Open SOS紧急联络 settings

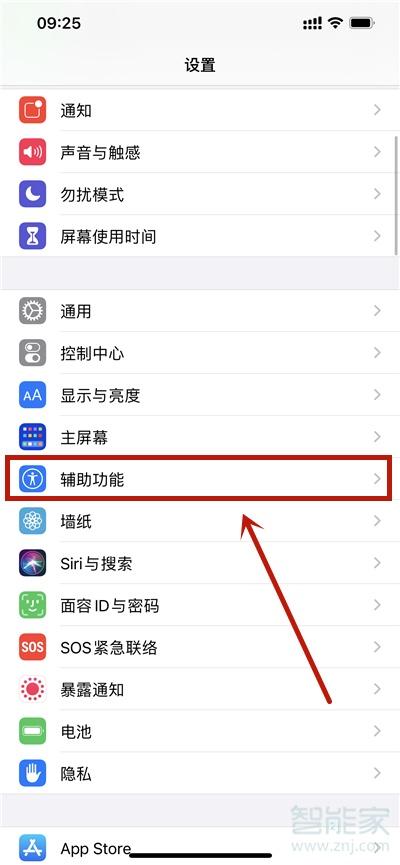pos(200,647)
